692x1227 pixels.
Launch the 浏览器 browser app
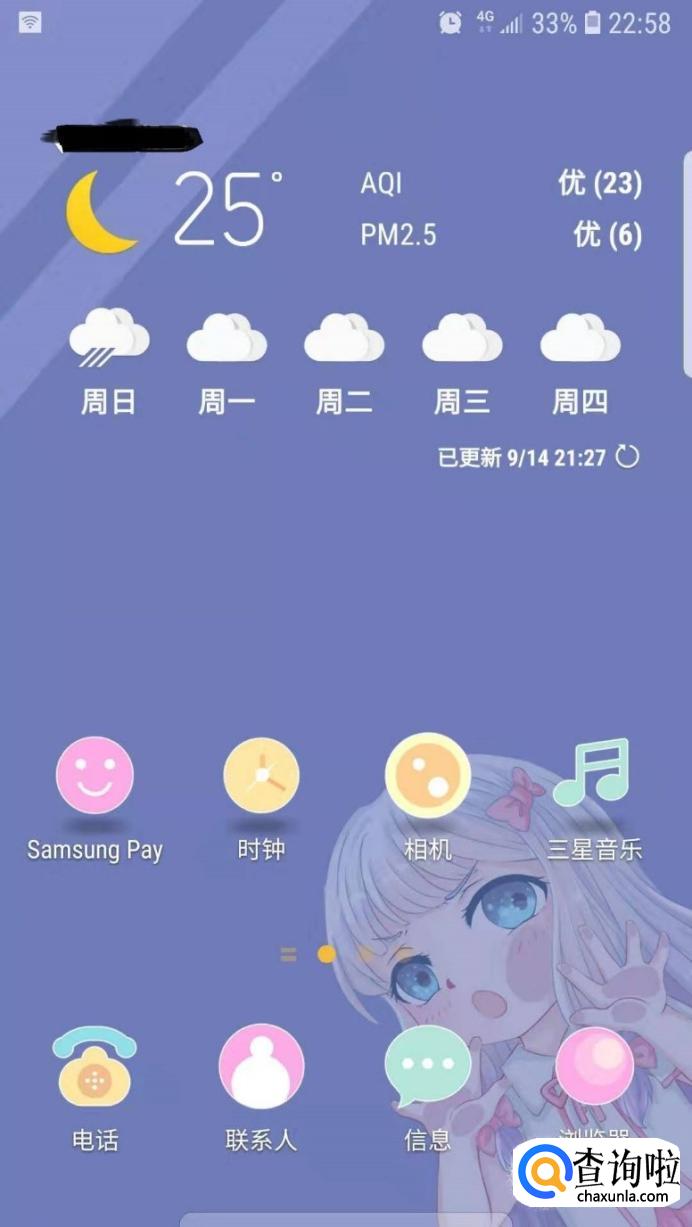[x=594, y=1067]
